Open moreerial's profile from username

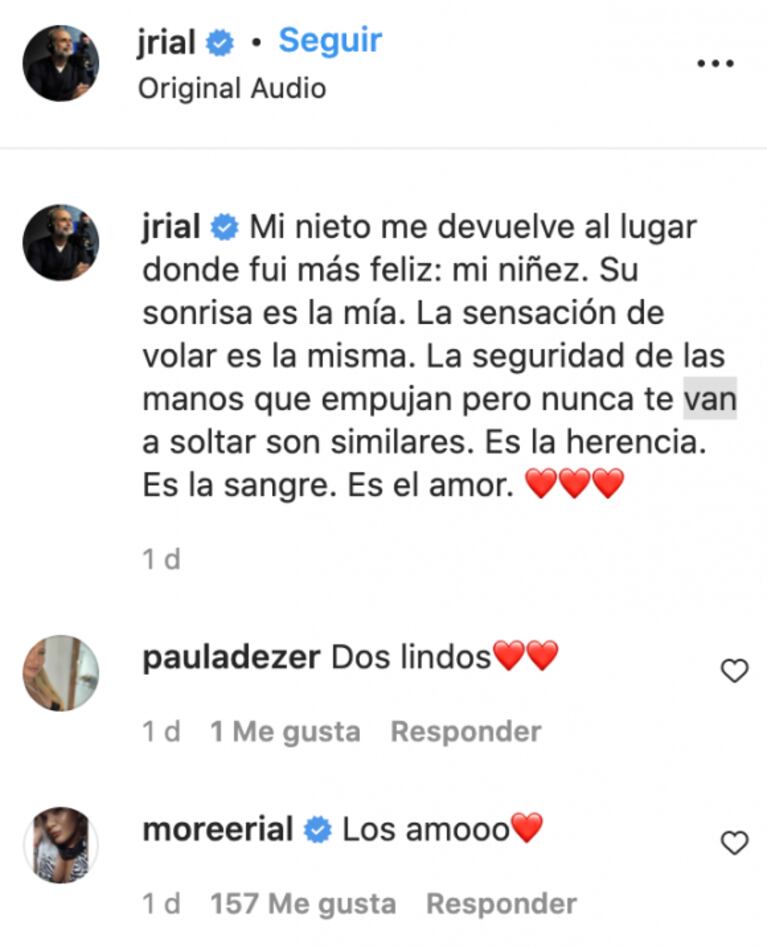point(218,829)
